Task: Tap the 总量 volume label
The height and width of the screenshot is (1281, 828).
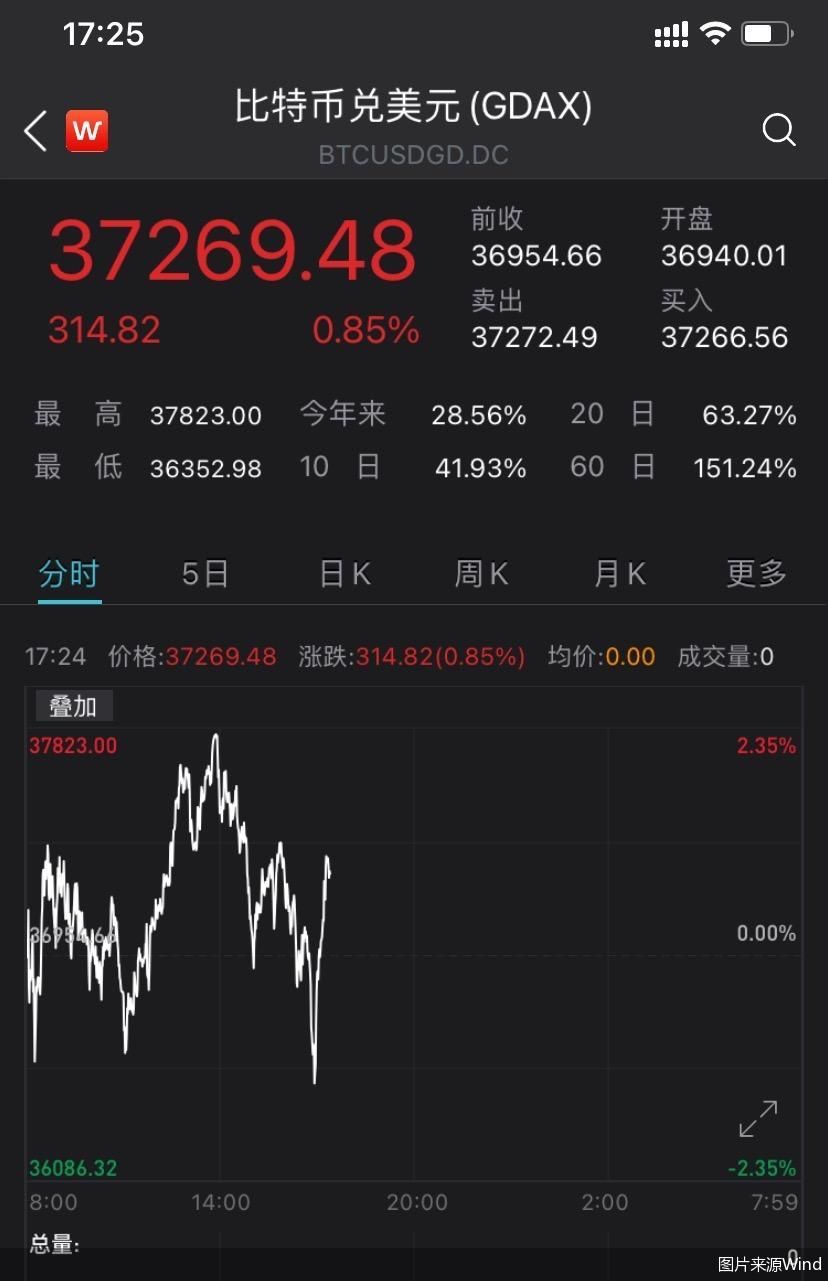Action: [52, 1244]
